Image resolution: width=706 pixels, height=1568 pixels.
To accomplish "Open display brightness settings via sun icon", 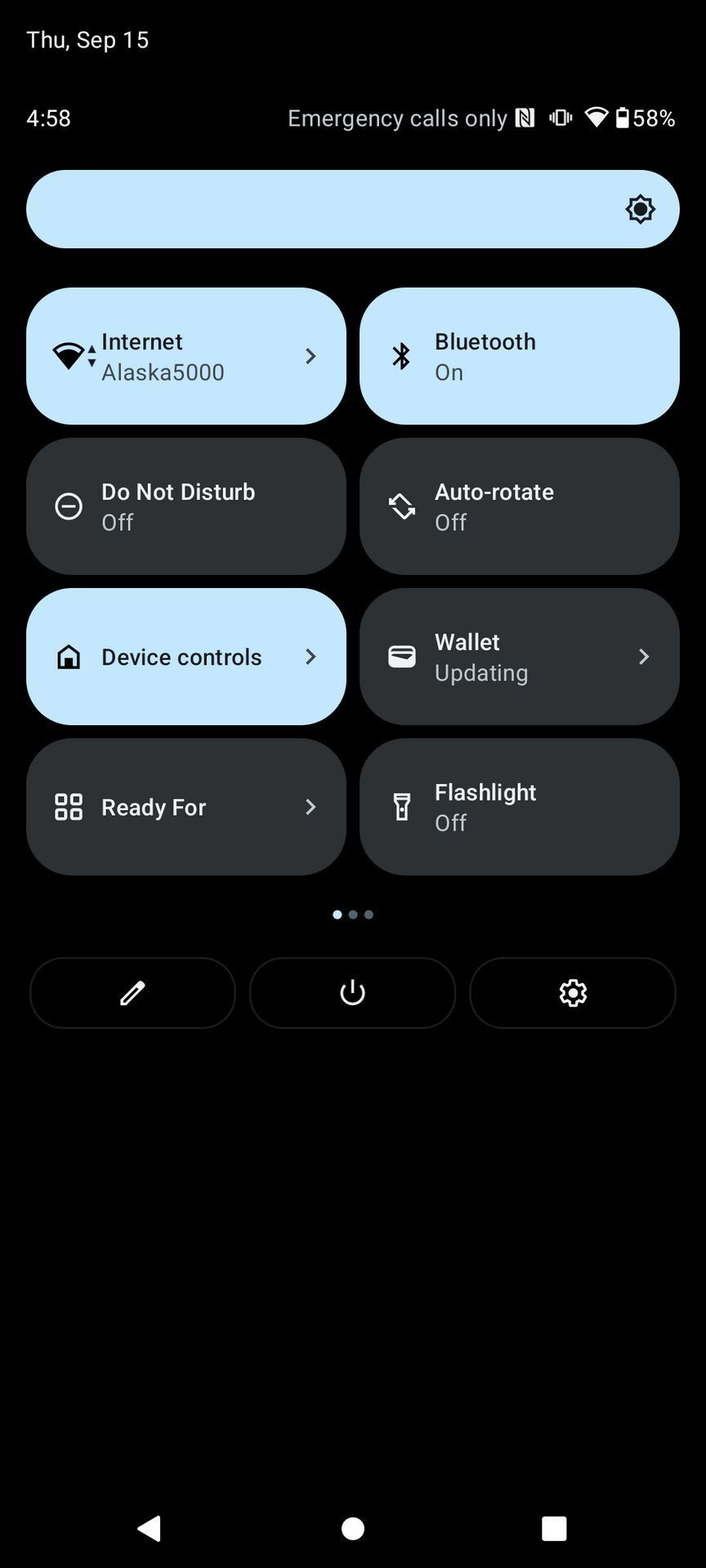I will 640,209.
